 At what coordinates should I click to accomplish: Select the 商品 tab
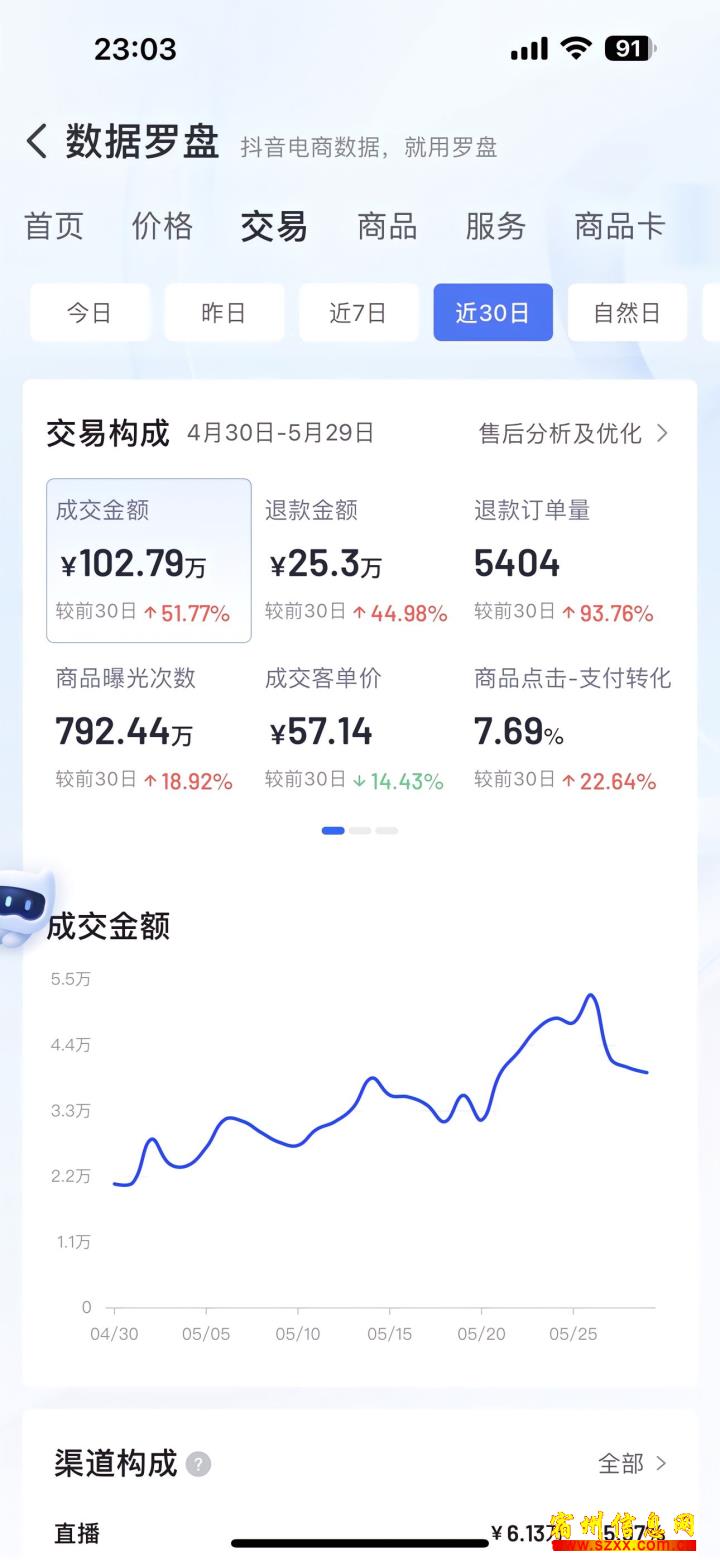click(387, 226)
